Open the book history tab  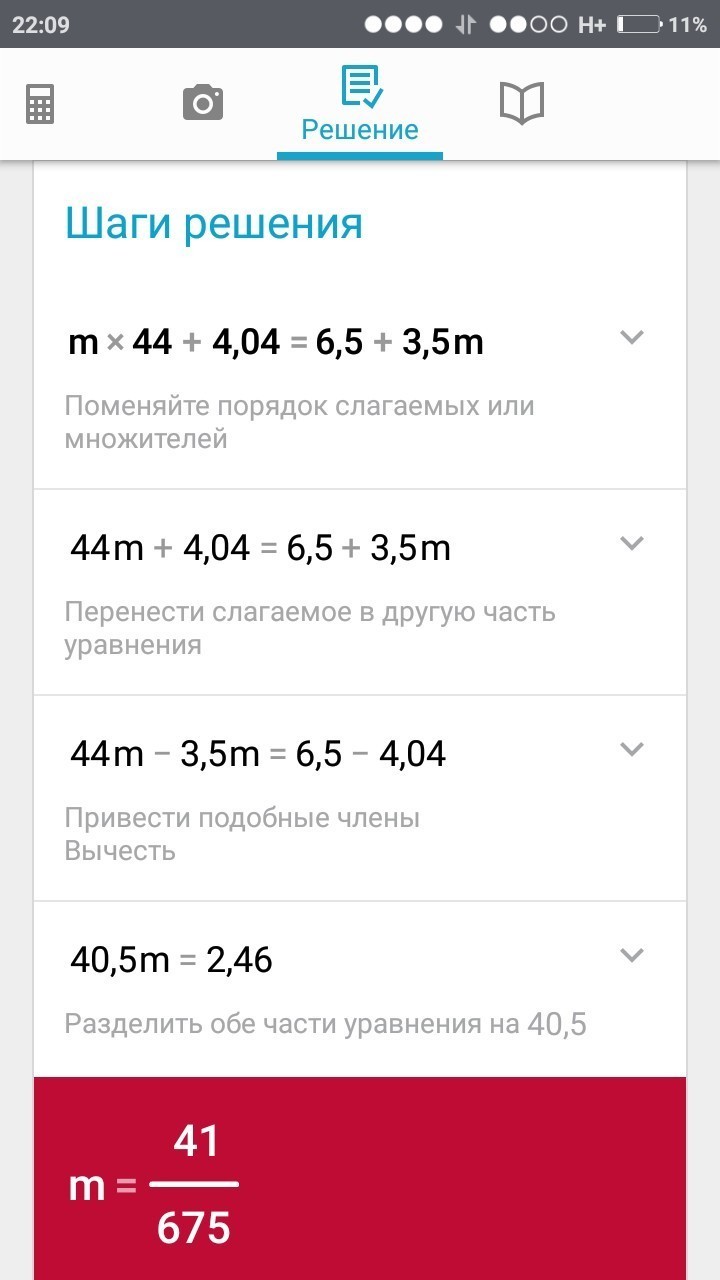point(521,103)
